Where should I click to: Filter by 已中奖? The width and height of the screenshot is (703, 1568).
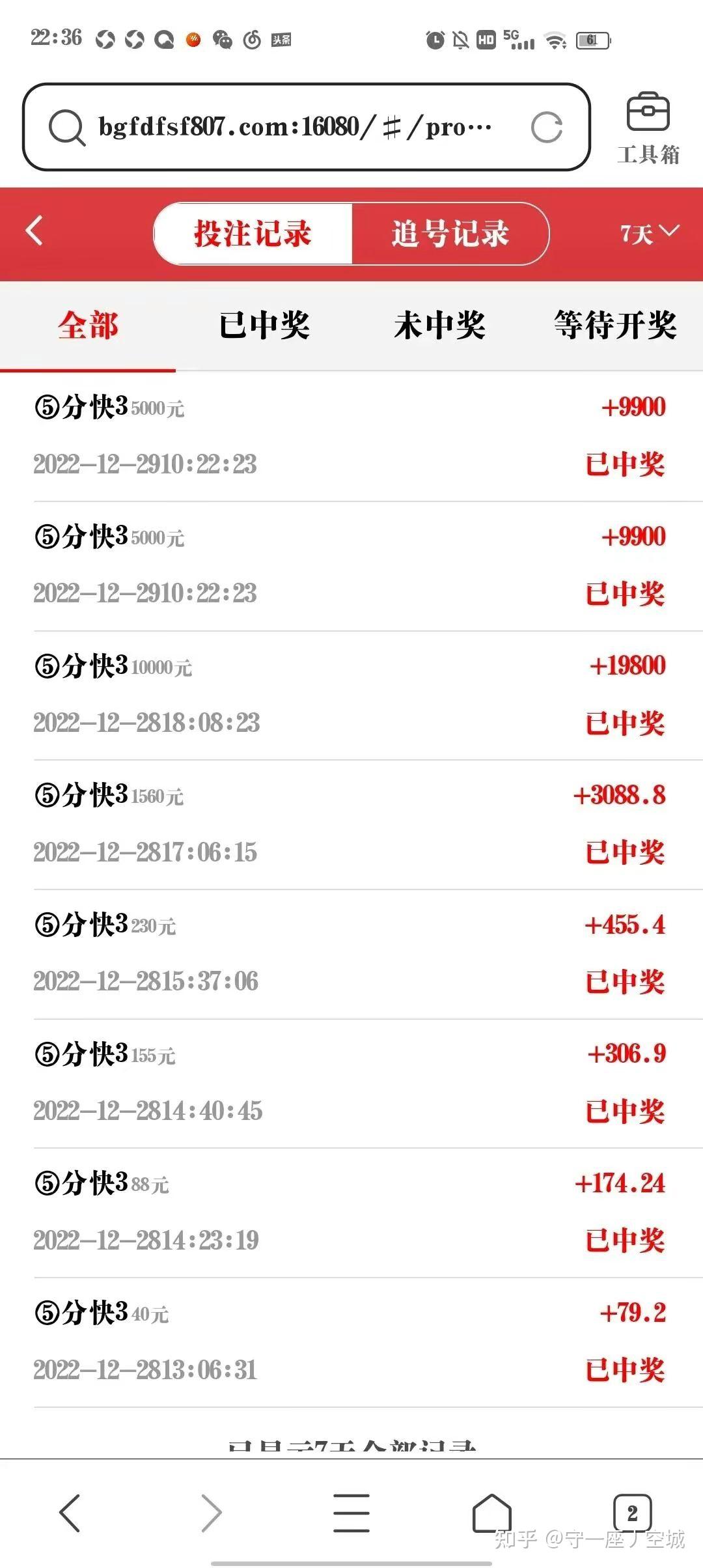coord(264,325)
